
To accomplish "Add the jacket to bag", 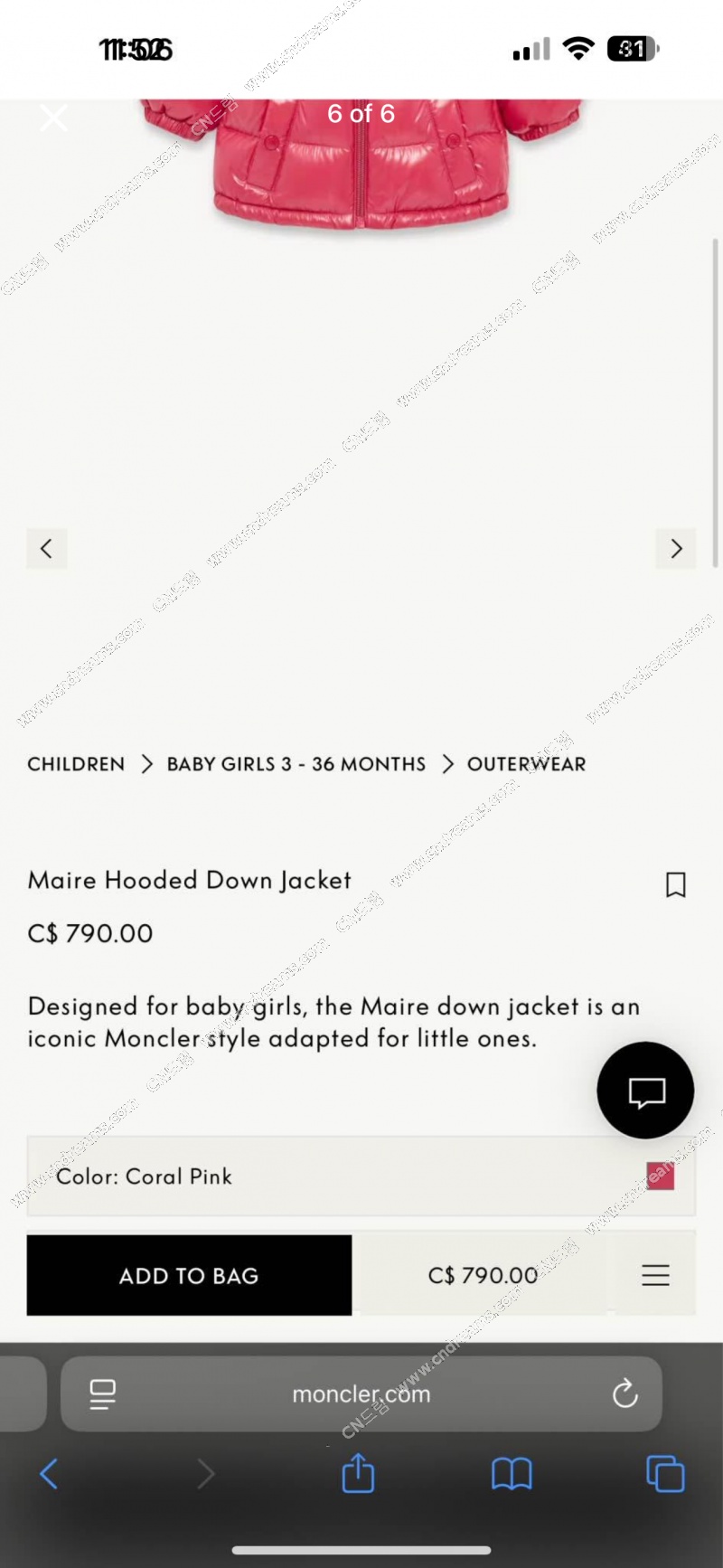I will pos(189,1275).
